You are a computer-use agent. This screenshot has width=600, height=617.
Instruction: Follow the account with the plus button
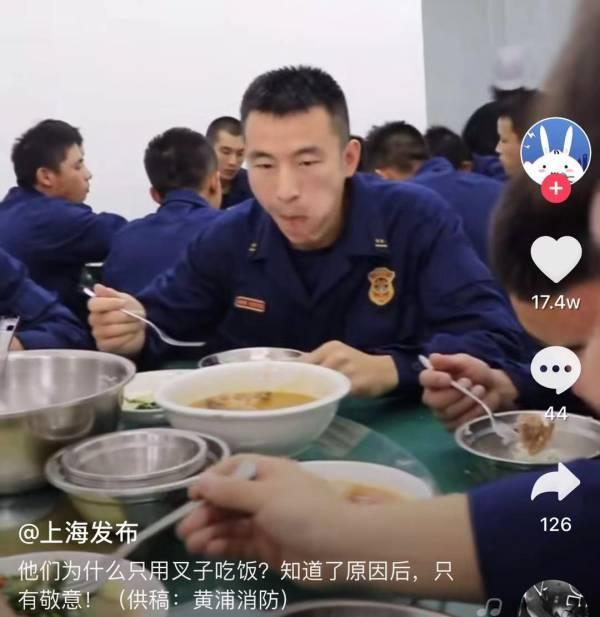tap(555, 187)
